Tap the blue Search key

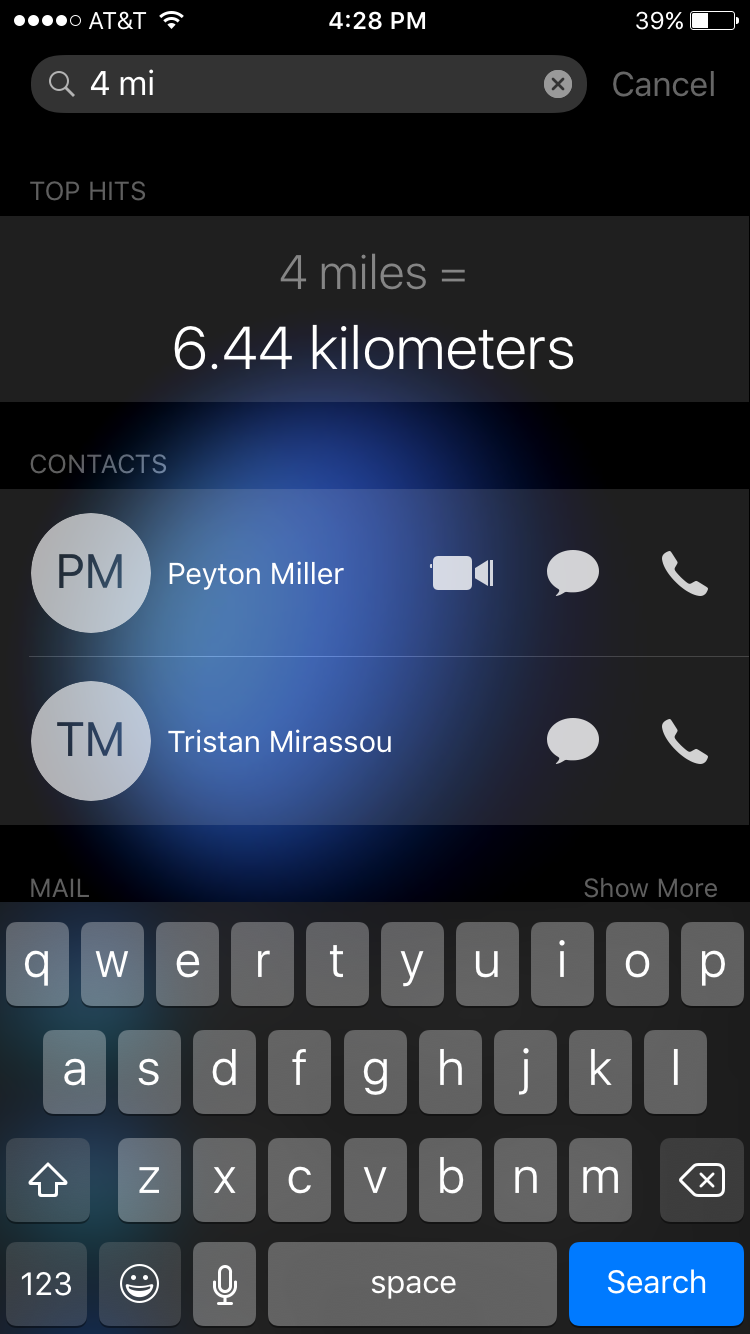(657, 1283)
